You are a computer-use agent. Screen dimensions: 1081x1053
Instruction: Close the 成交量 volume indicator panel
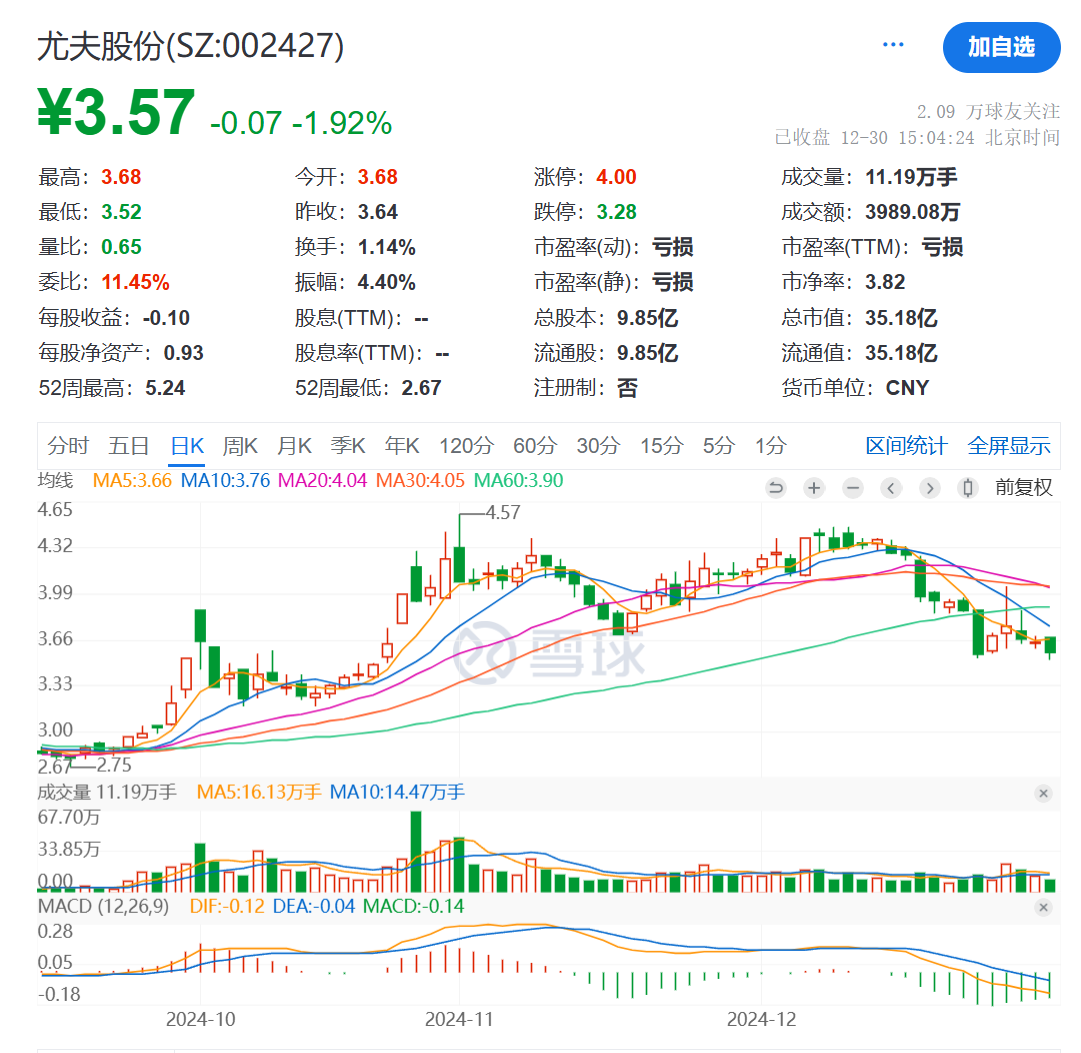pos(1043,793)
